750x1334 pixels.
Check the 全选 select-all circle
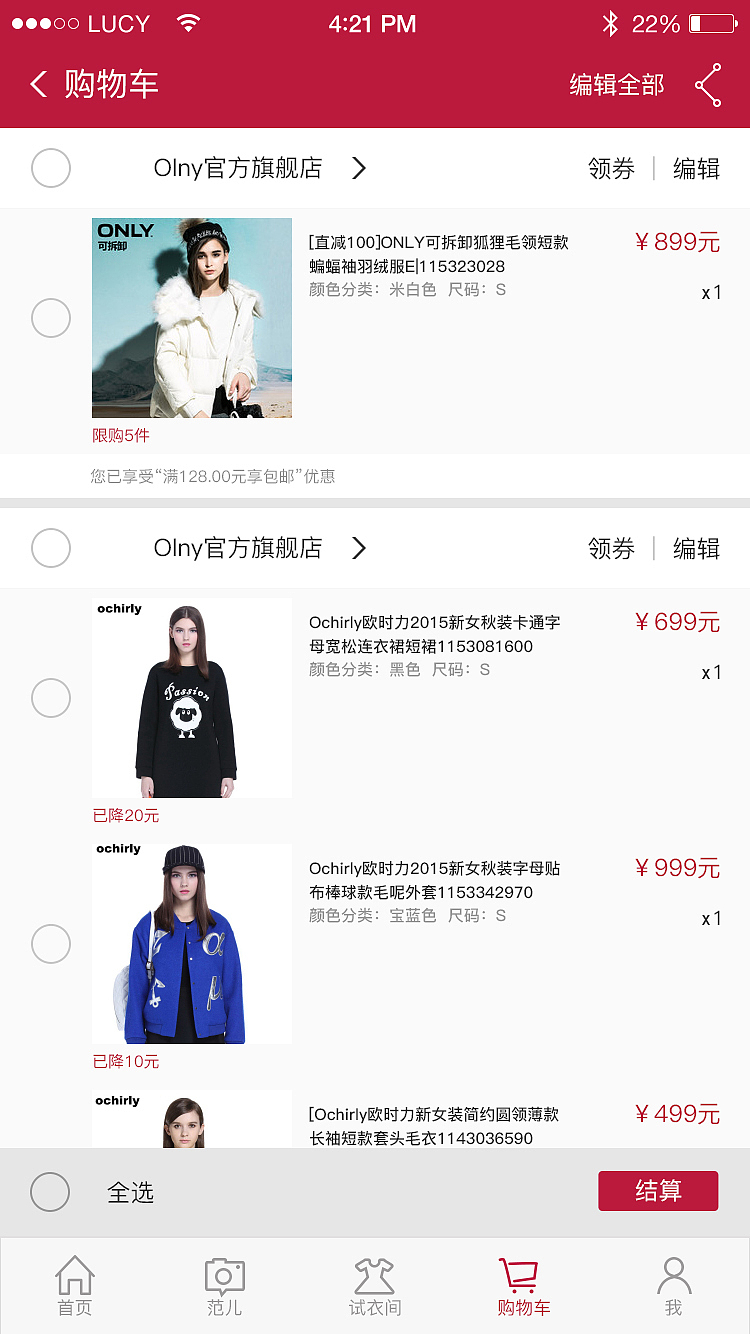[50, 1192]
